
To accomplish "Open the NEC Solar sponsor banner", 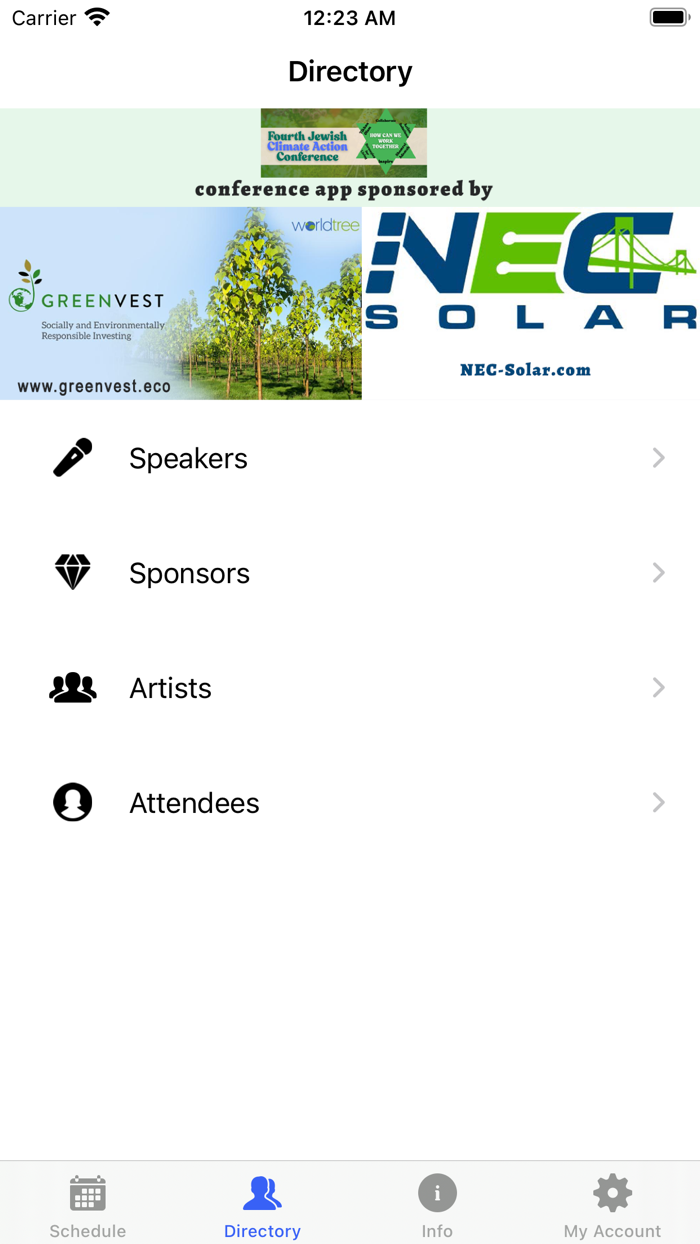I will click(x=531, y=303).
